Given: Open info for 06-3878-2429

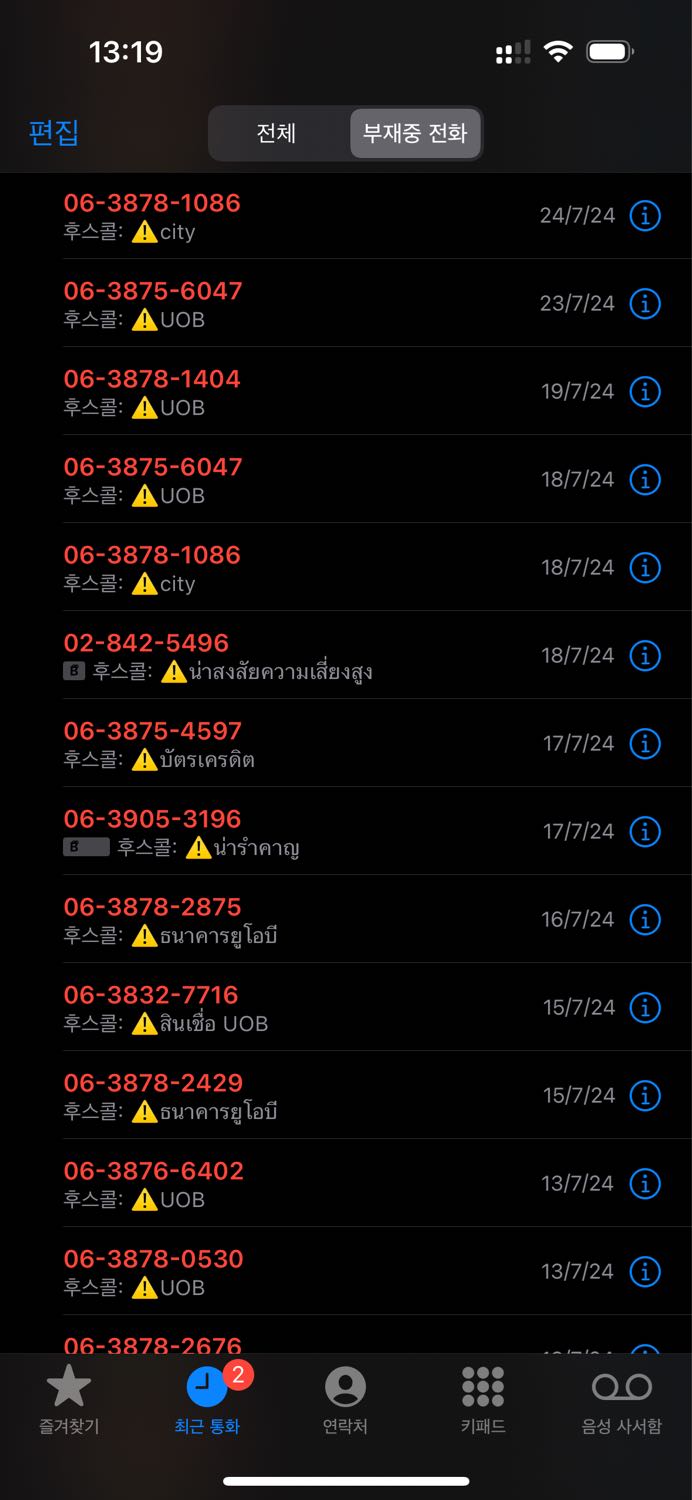Looking at the screenshot, I should point(645,1096).
